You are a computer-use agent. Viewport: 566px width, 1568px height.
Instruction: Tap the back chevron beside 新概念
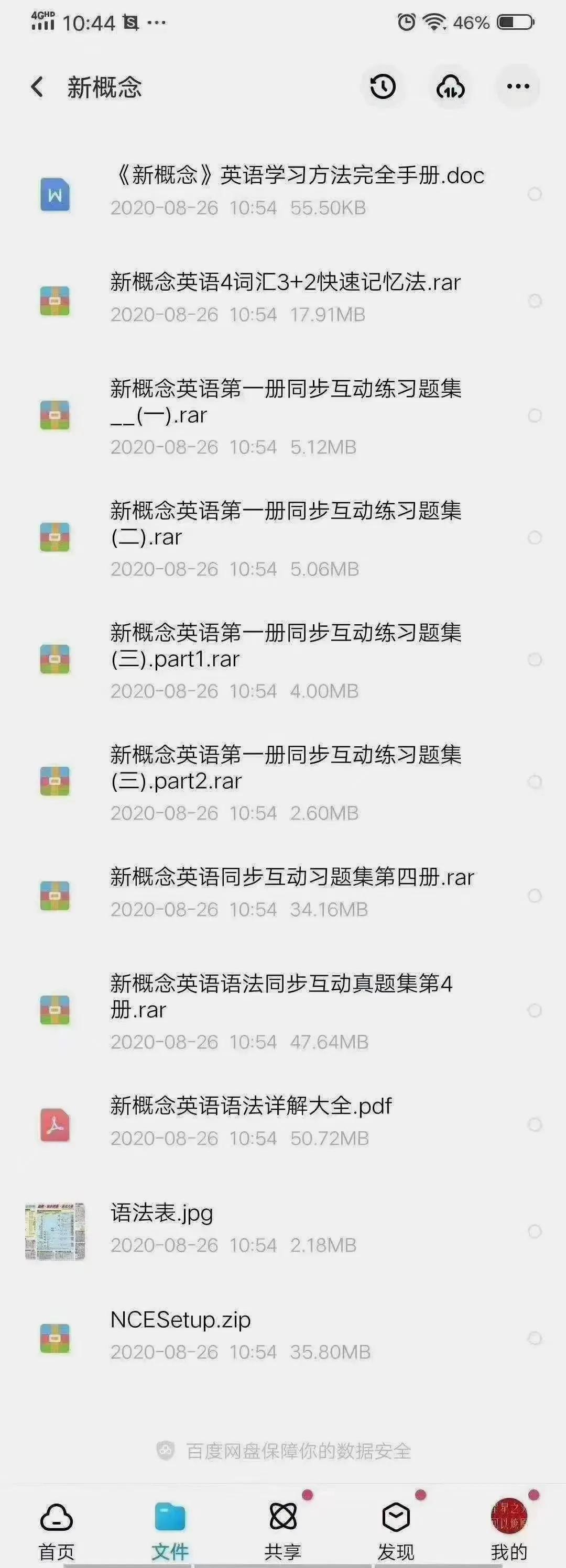(37, 87)
